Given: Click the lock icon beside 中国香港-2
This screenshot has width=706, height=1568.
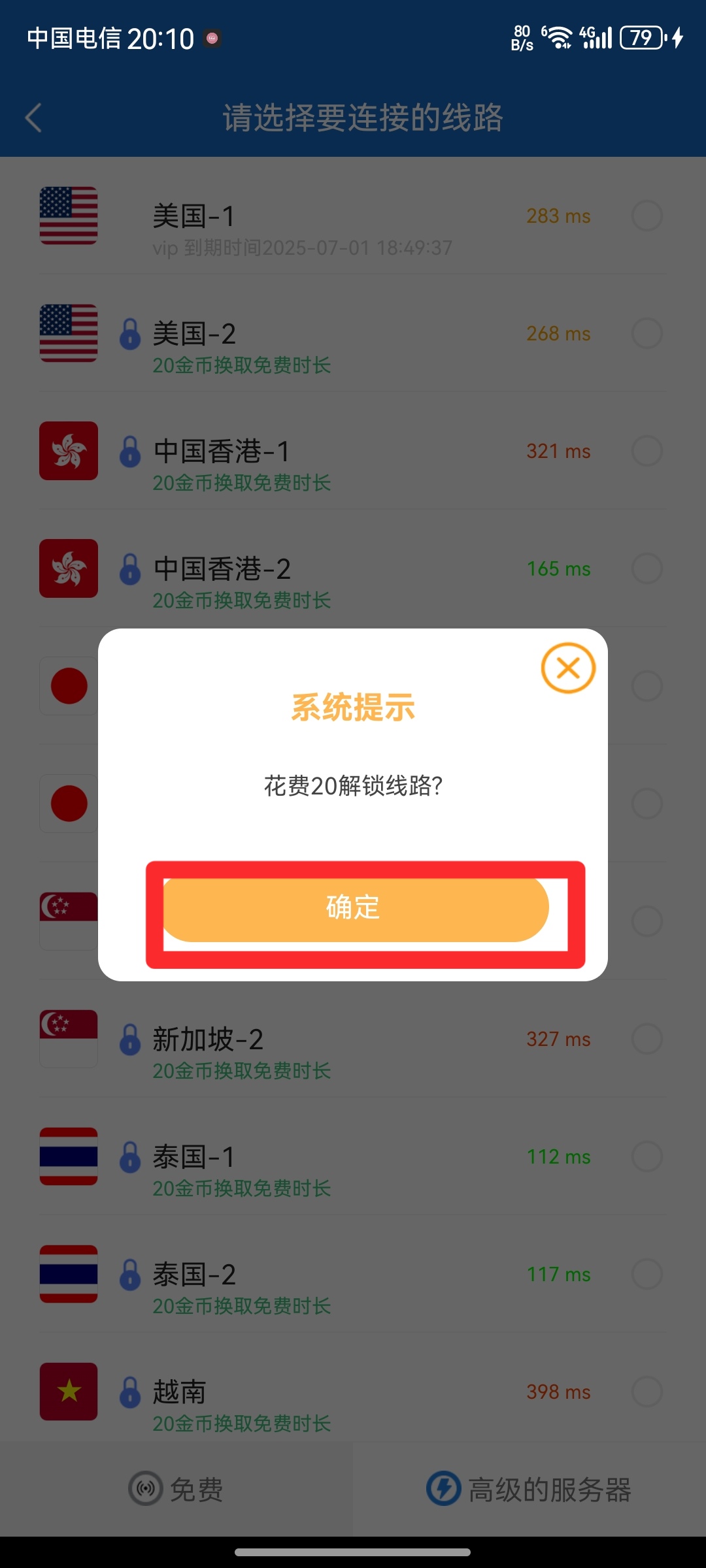Looking at the screenshot, I should tap(130, 568).
